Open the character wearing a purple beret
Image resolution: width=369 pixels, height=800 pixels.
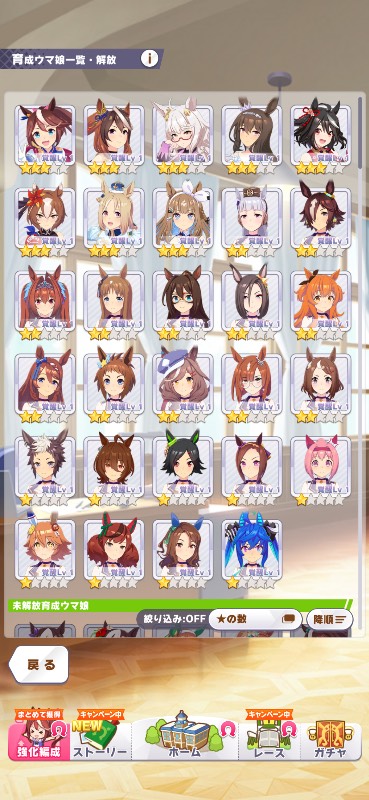point(183,384)
